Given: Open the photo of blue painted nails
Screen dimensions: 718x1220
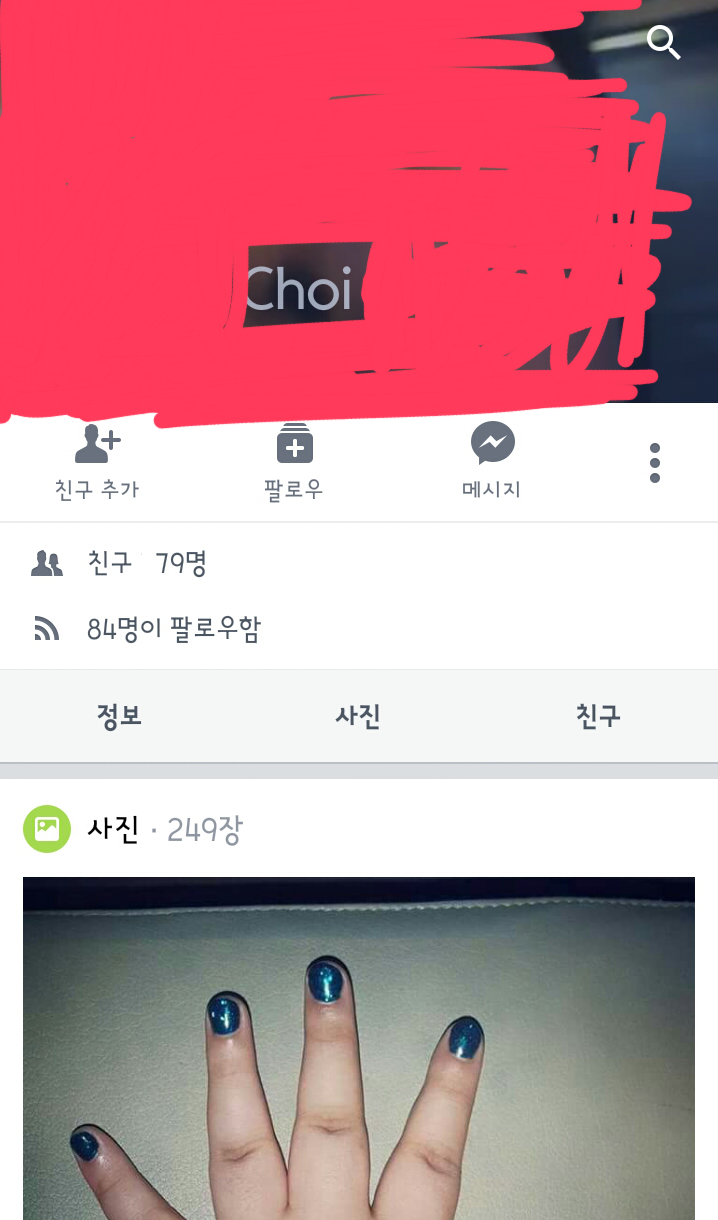Looking at the screenshot, I should click(358, 1048).
